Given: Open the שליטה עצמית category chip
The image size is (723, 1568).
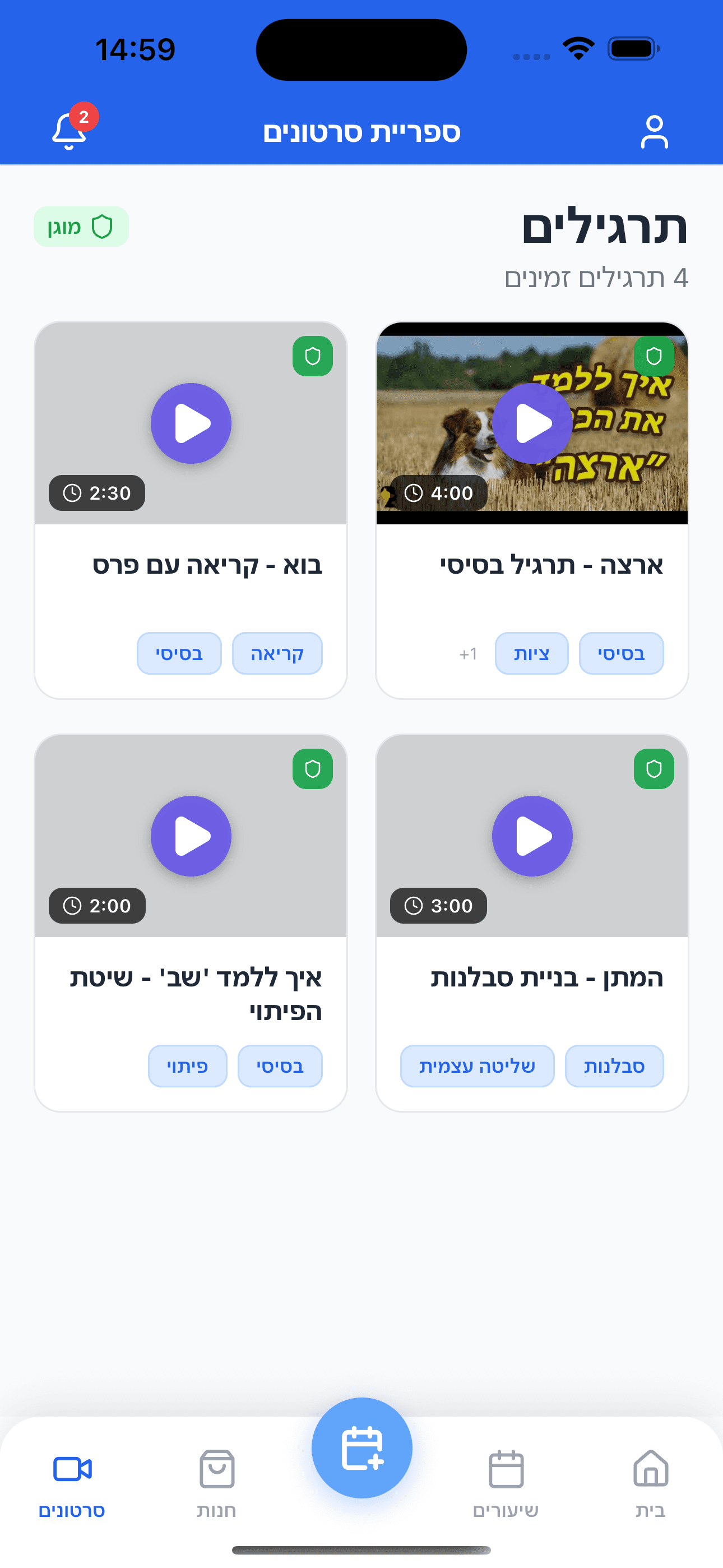Looking at the screenshot, I should pyautogui.click(x=477, y=1066).
